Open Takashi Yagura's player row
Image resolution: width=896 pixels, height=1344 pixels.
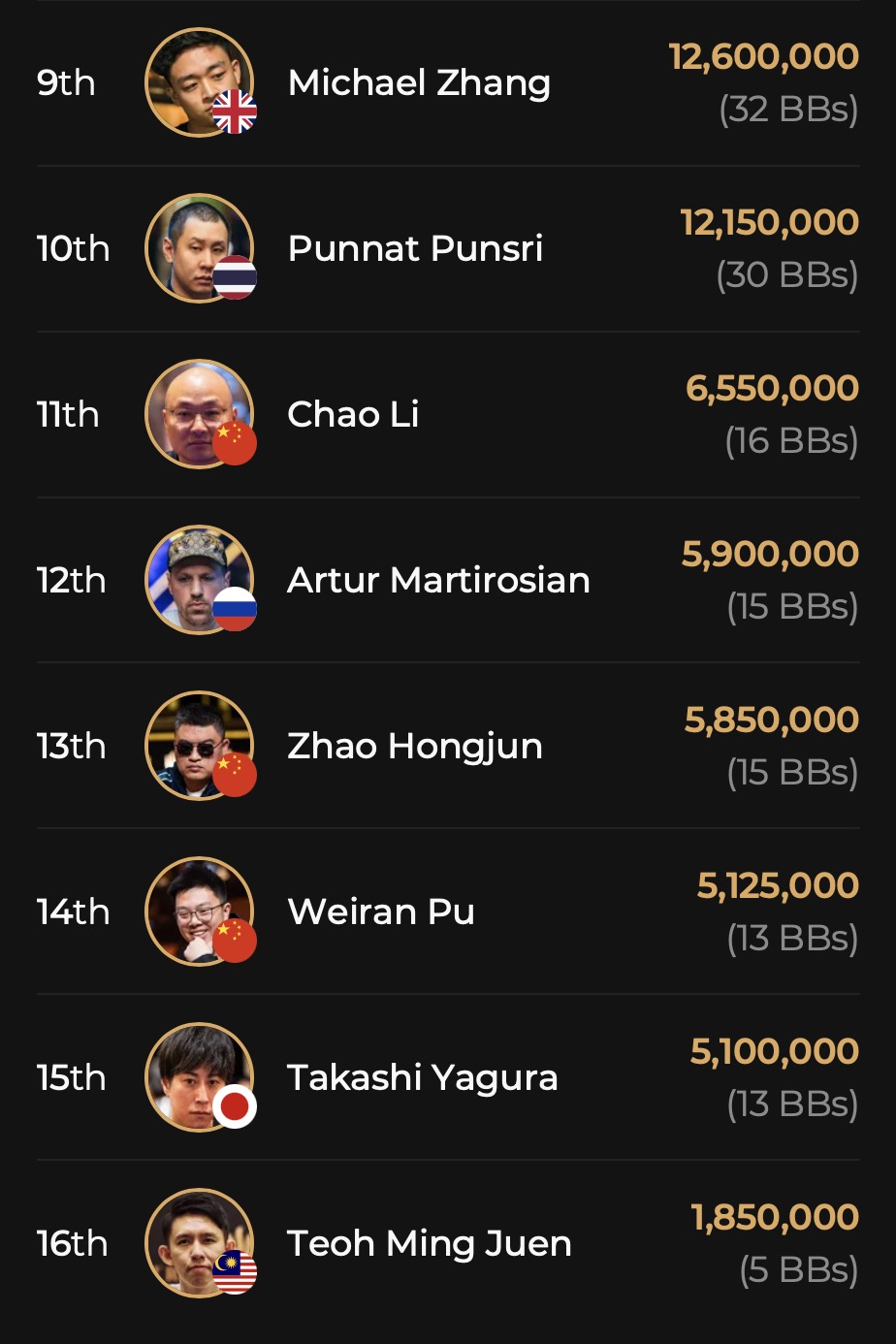422,1078
